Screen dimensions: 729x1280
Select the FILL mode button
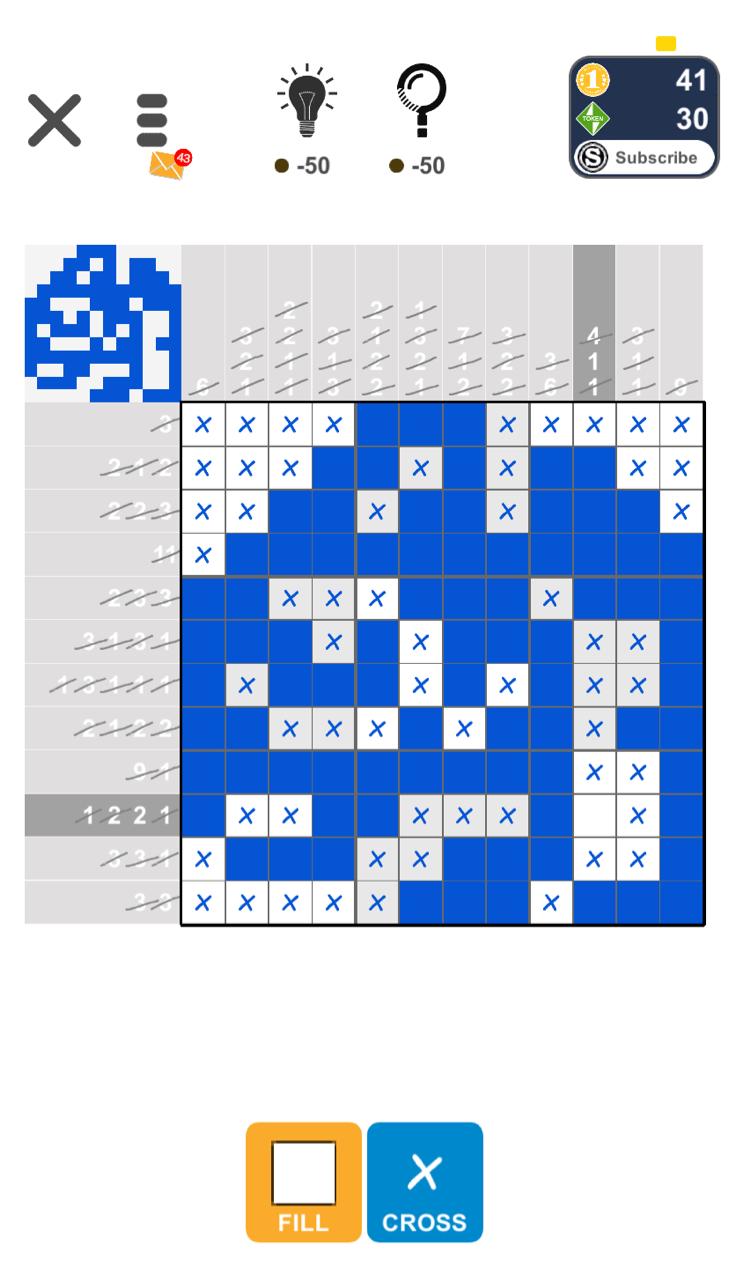pos(304,1182)
